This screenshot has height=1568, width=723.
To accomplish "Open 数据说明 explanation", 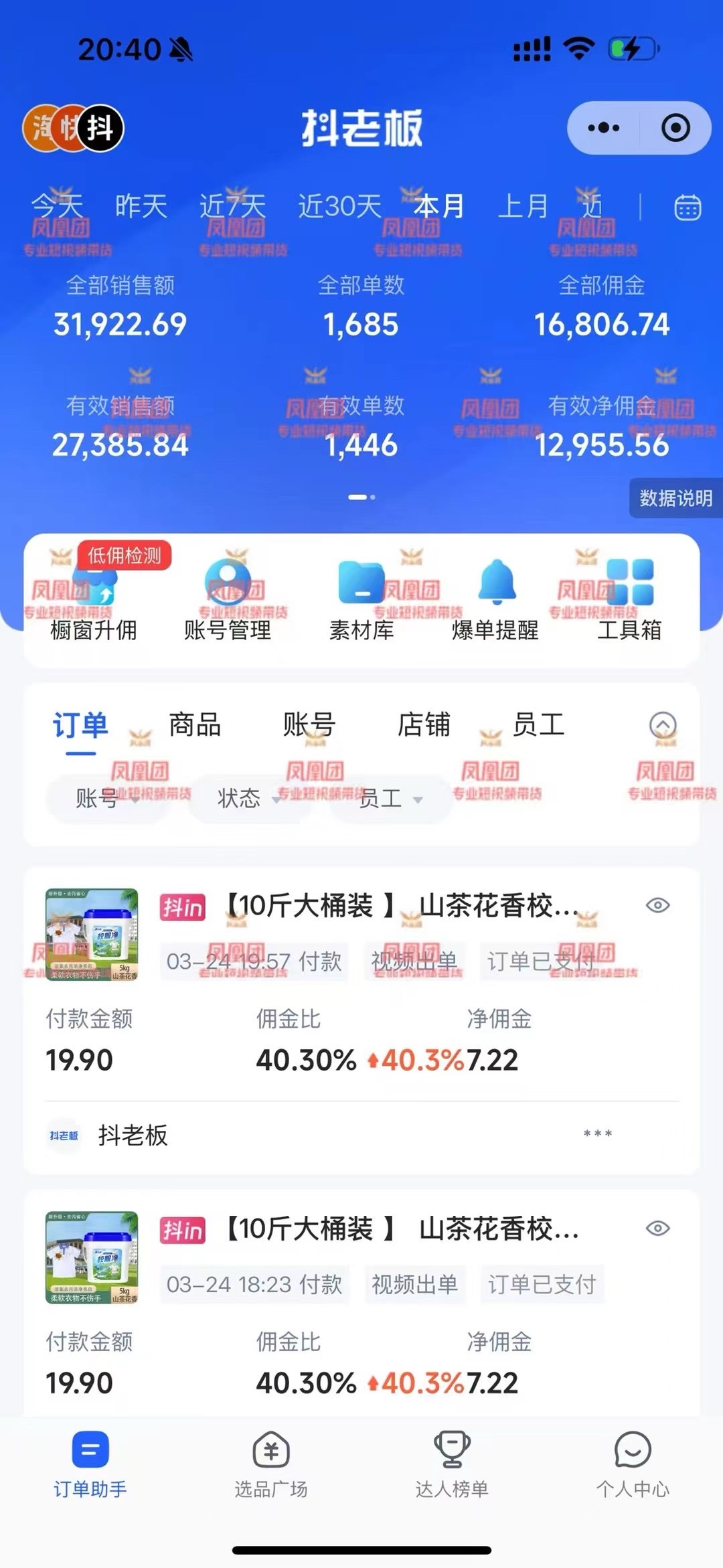I will (675, 498).
